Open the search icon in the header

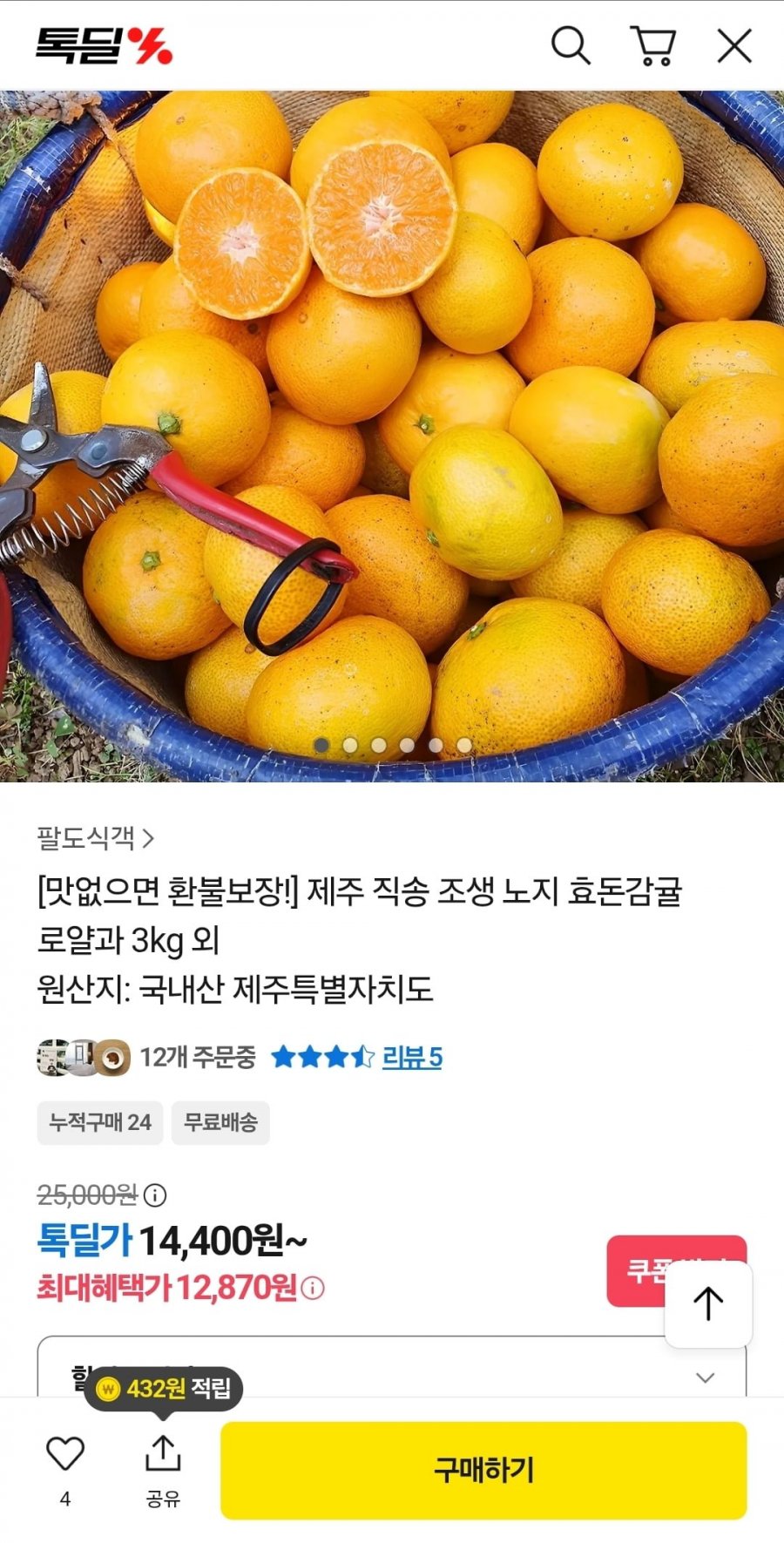click(571, 45)
